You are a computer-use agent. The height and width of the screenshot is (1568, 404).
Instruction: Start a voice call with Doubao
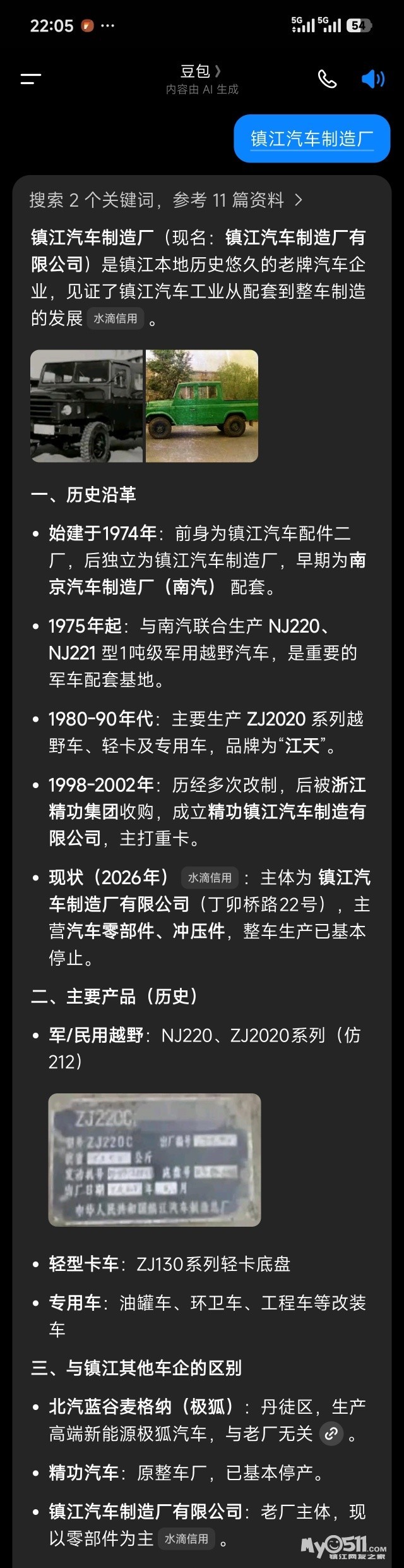[x=326, y=79]
